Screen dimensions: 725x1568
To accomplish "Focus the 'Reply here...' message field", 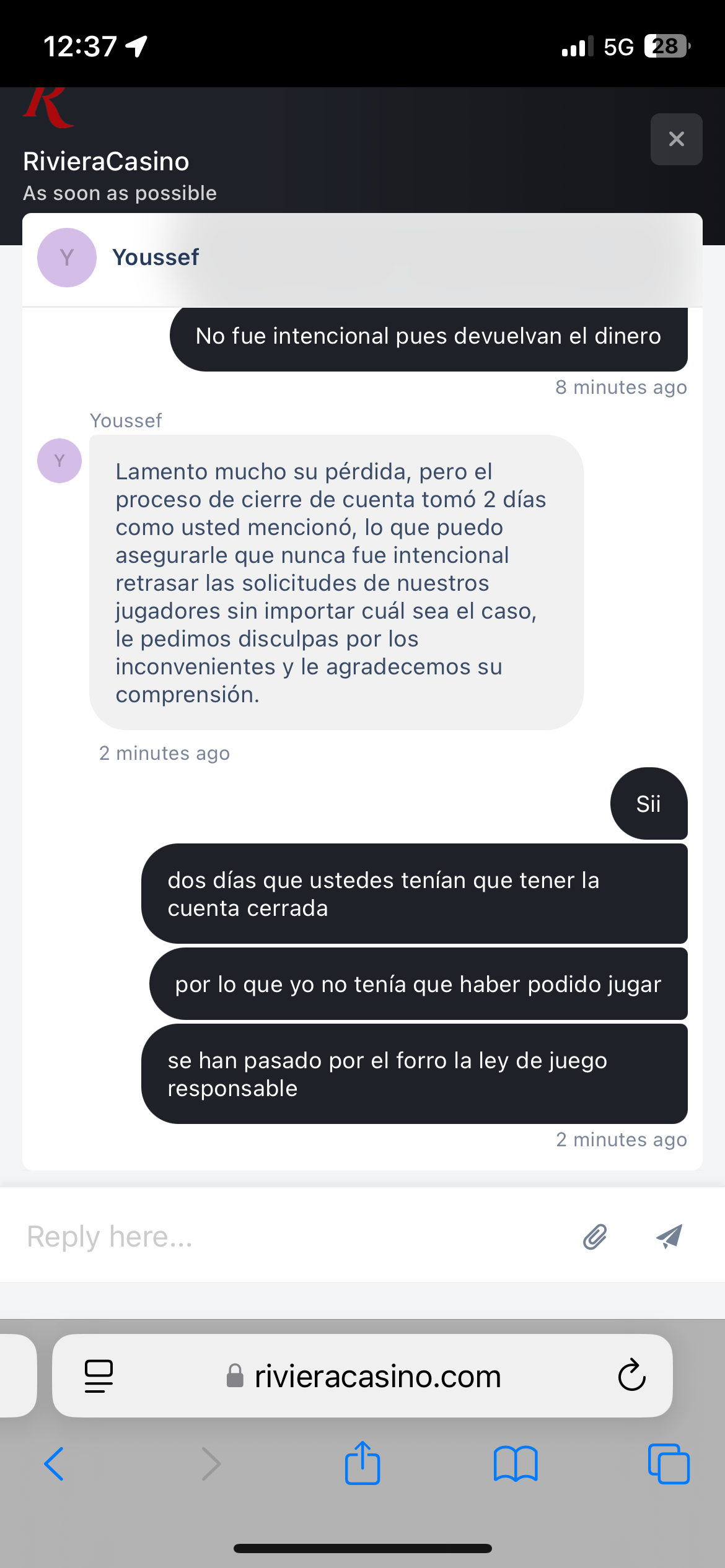I will click(291, 1237).
